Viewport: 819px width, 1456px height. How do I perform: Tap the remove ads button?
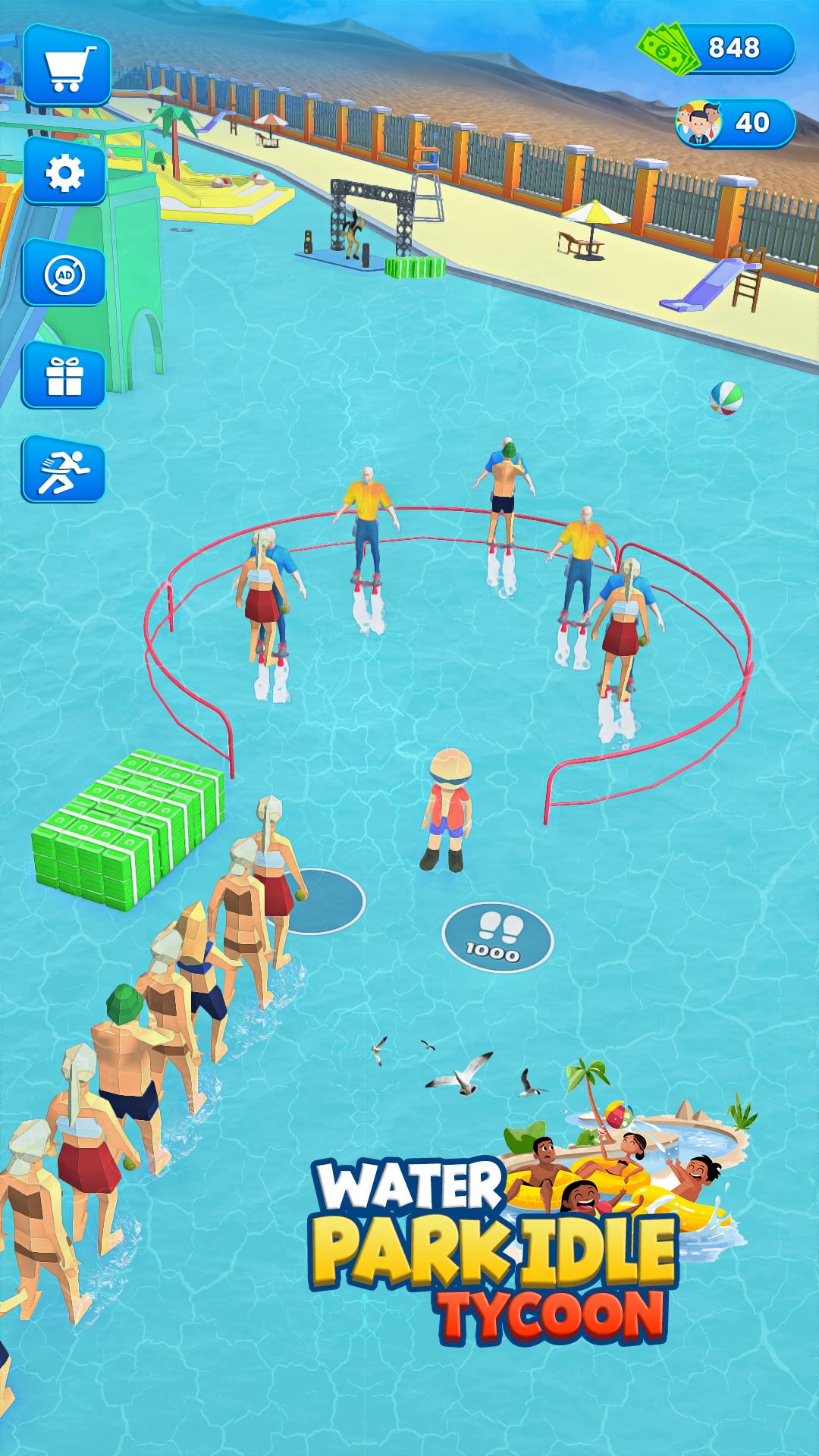(x=64, y=273)
